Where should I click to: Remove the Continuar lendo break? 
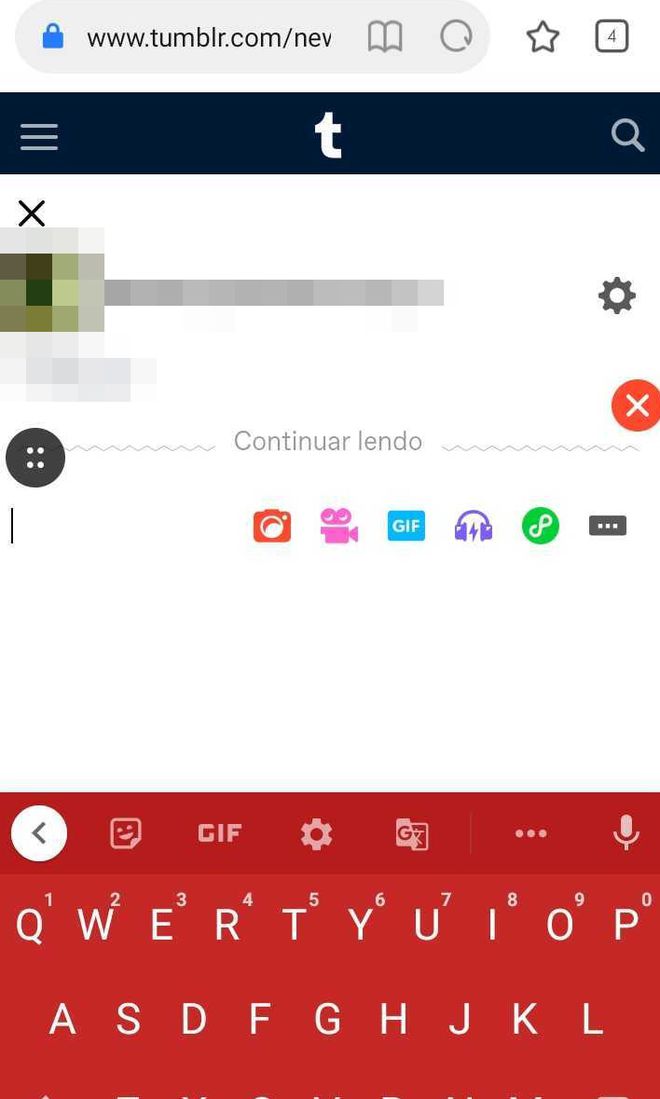(637, 406)
